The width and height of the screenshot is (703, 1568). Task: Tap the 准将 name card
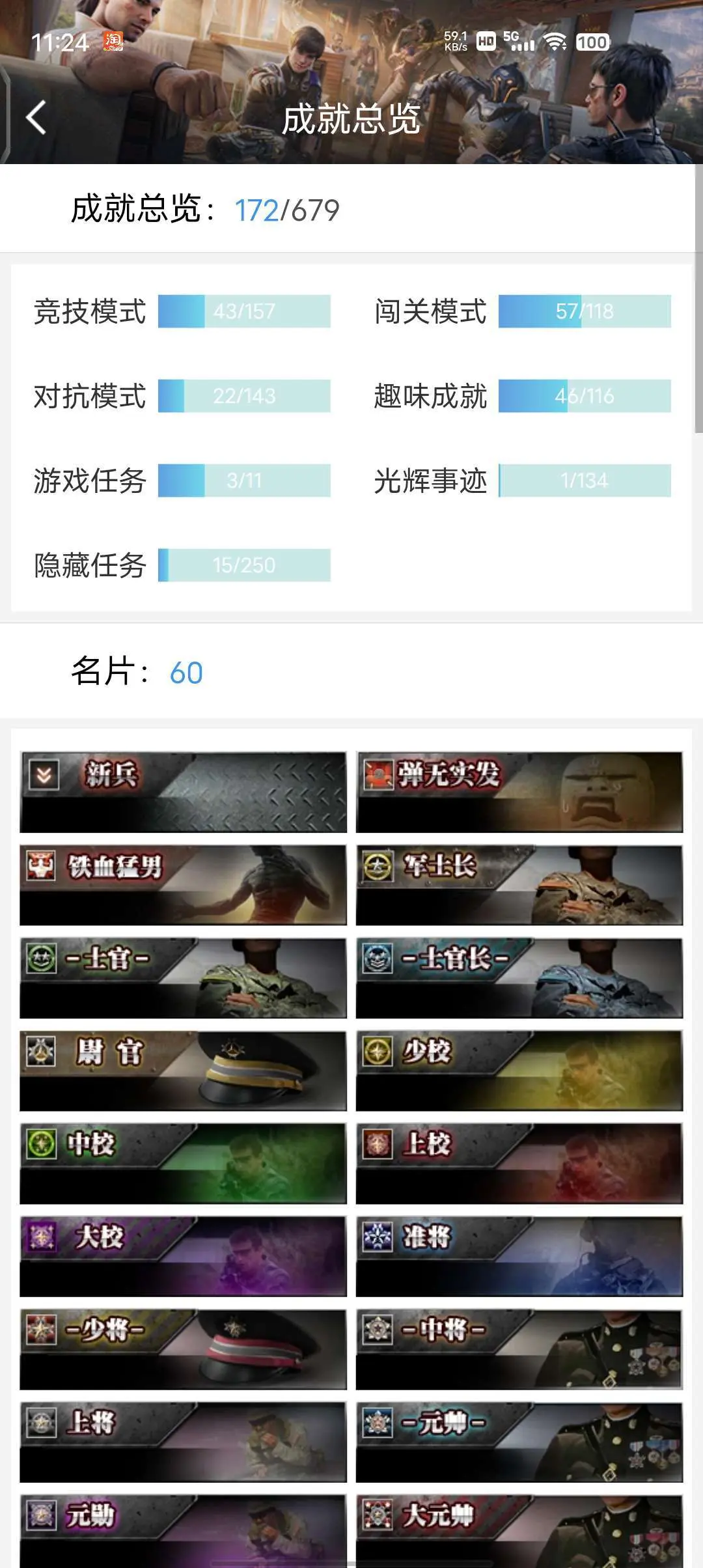(x=519, y=1256)
